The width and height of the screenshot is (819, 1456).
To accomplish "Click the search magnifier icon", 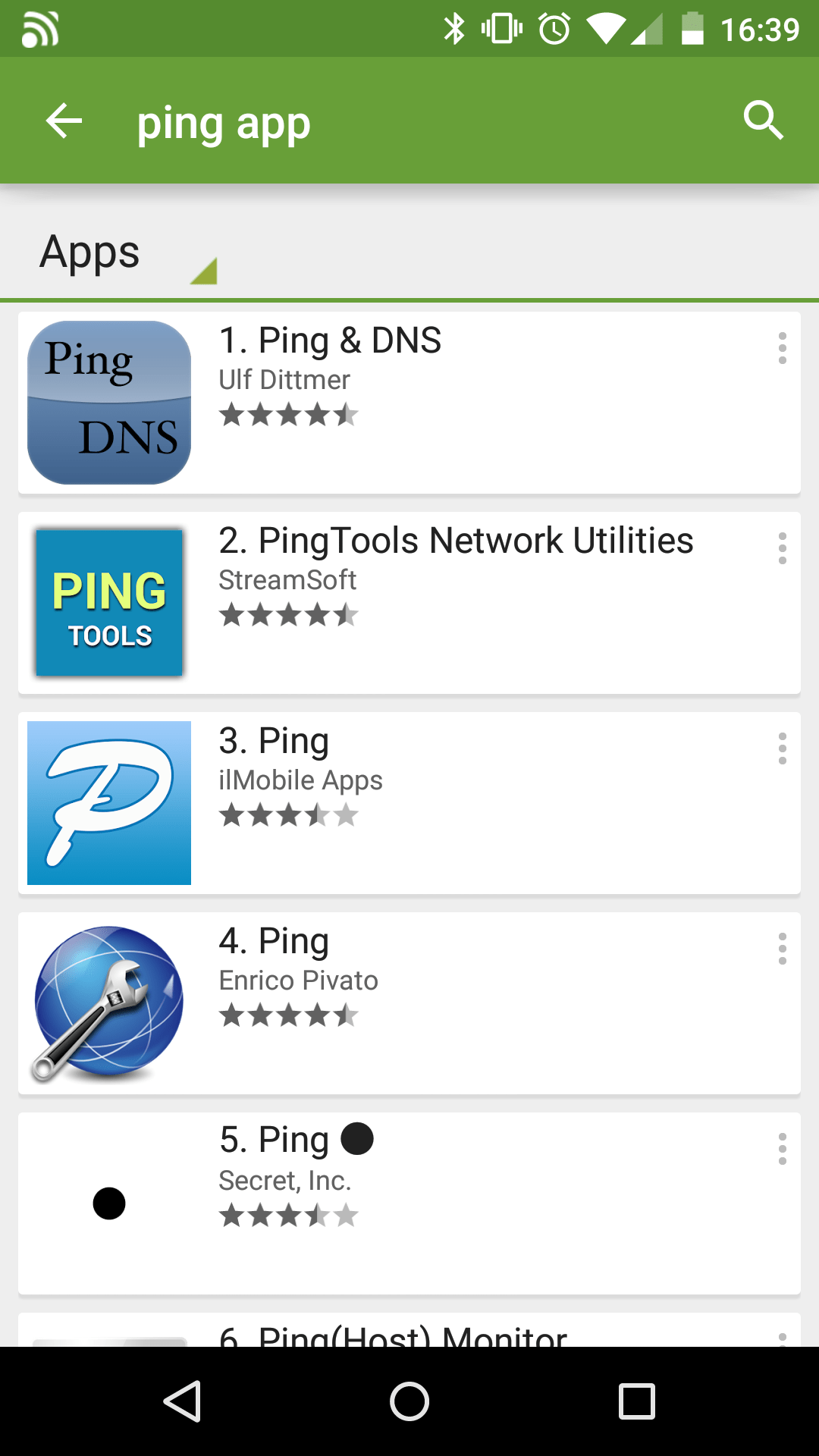I will (763, 120).
